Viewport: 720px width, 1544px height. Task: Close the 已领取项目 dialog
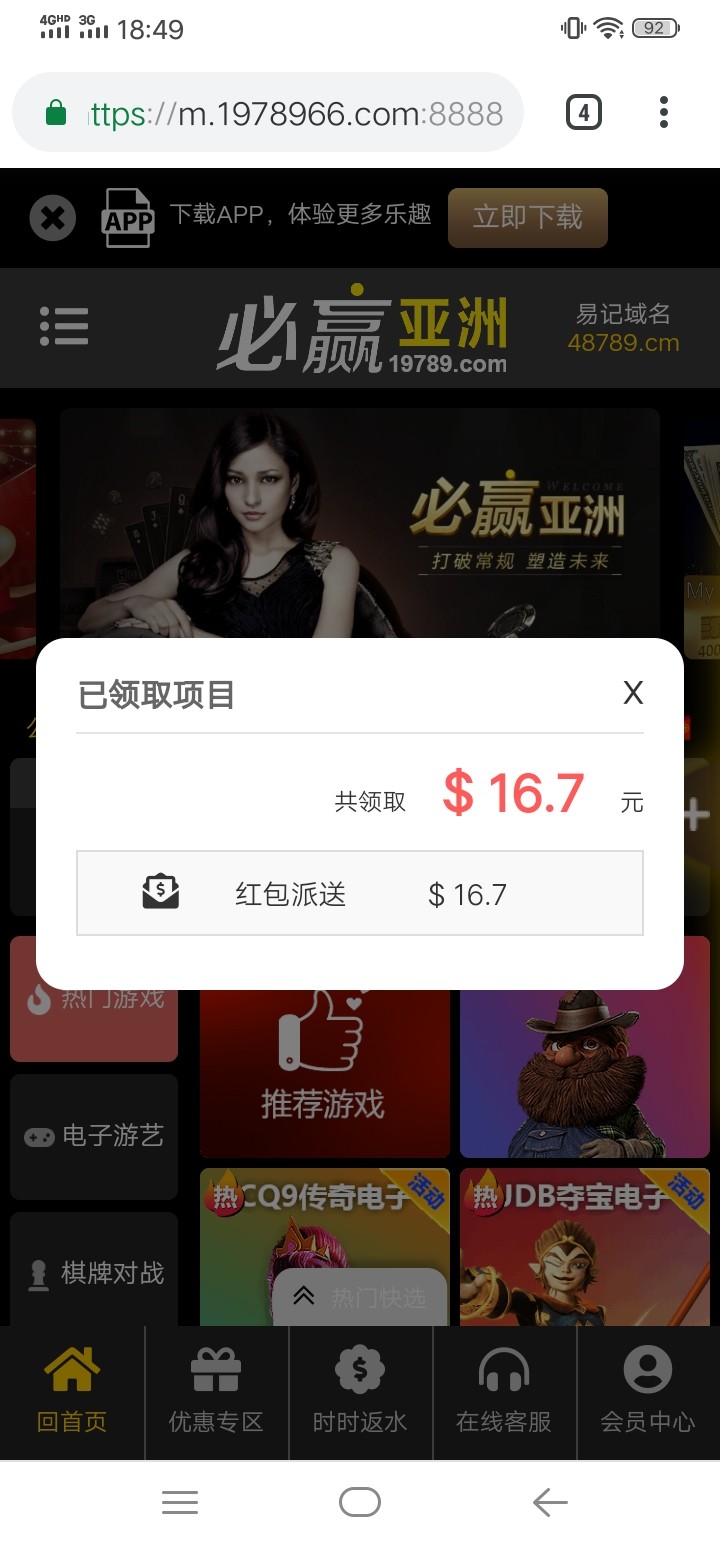pyautogui.click(x=632, y=693)
